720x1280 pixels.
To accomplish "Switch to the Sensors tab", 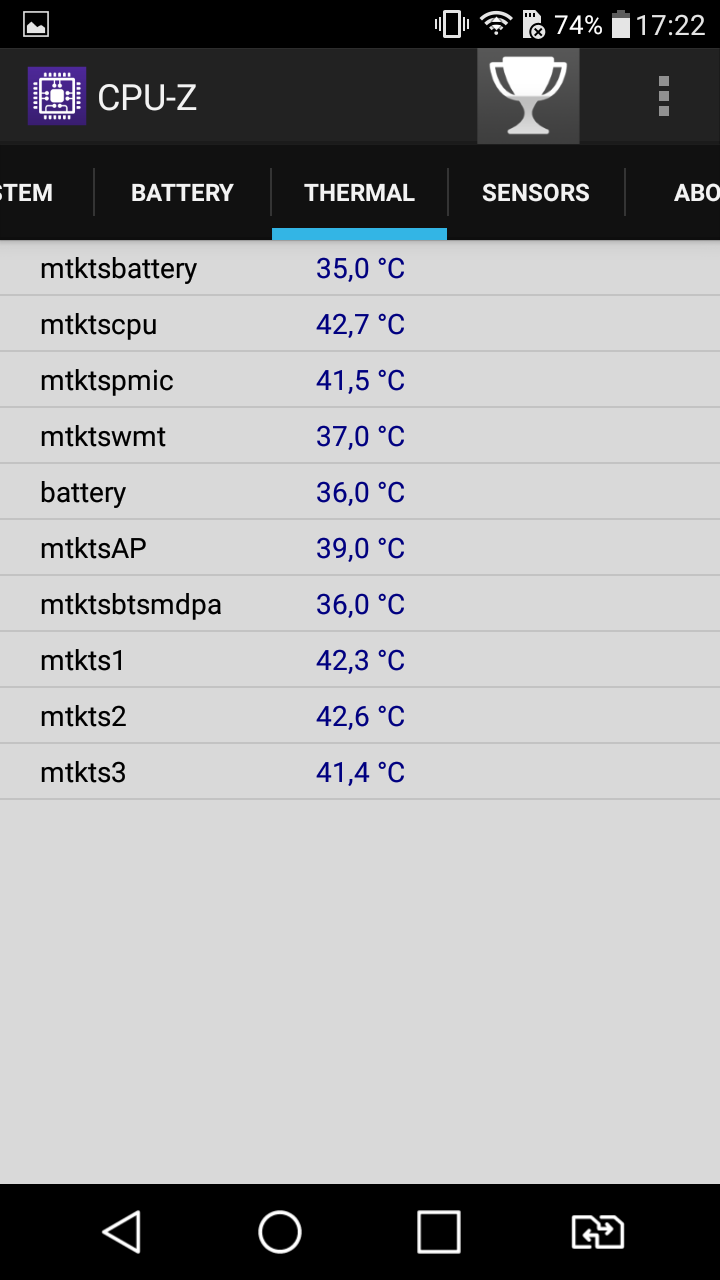I will click(536, 192).
